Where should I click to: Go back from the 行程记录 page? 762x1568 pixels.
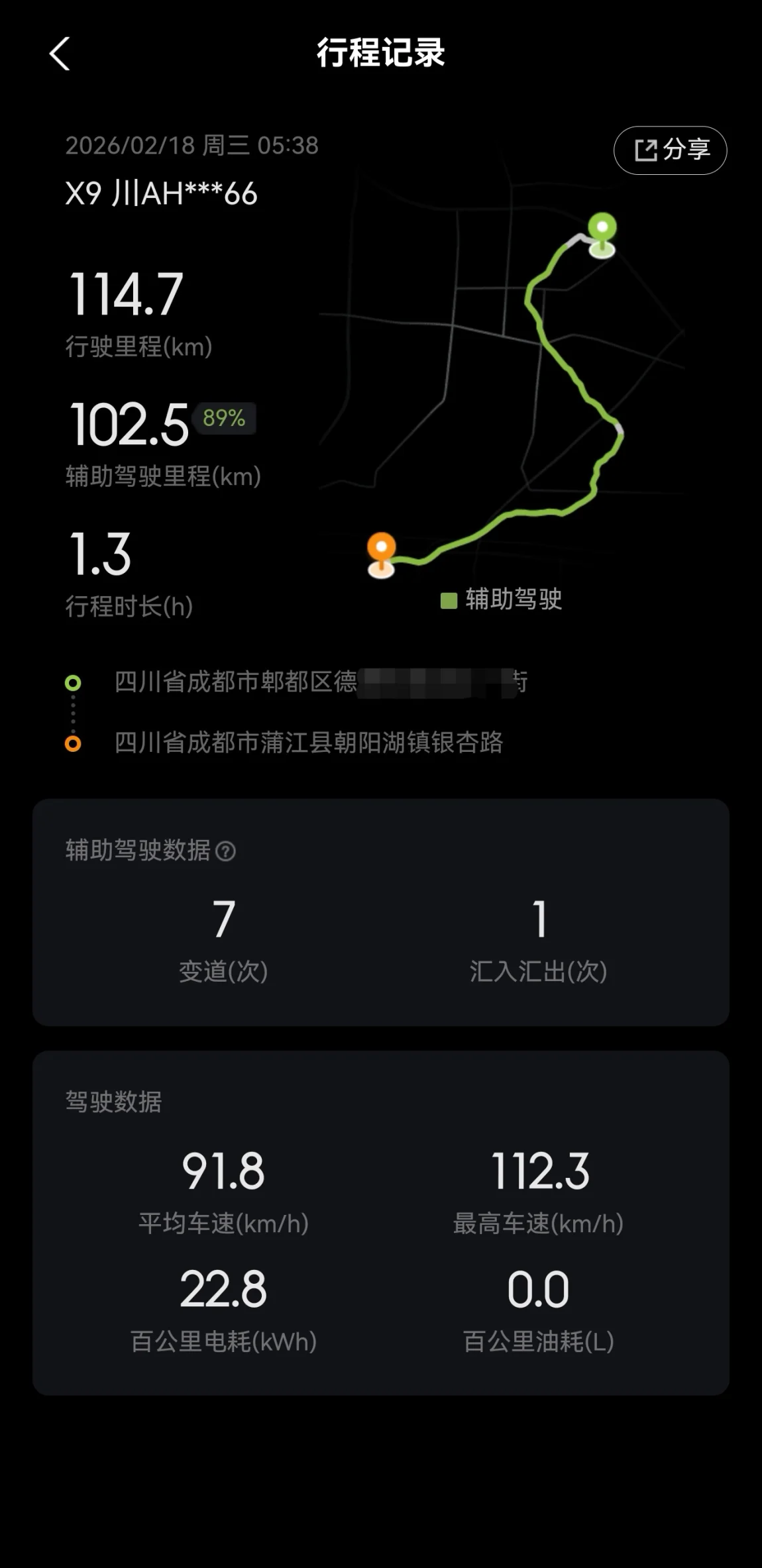(x=60, y=53)
